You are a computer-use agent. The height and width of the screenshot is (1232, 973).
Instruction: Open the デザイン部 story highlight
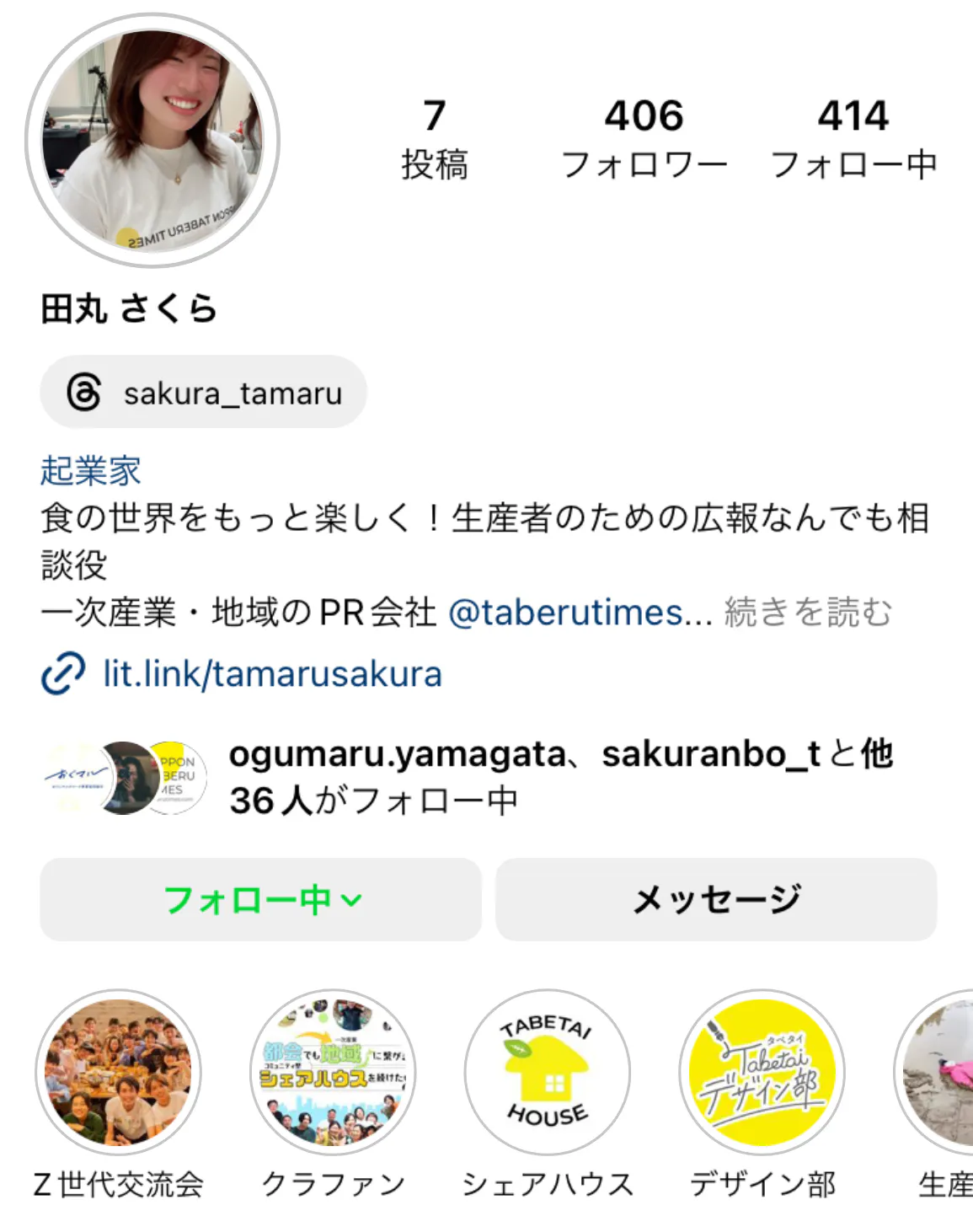pos(762,1072)
